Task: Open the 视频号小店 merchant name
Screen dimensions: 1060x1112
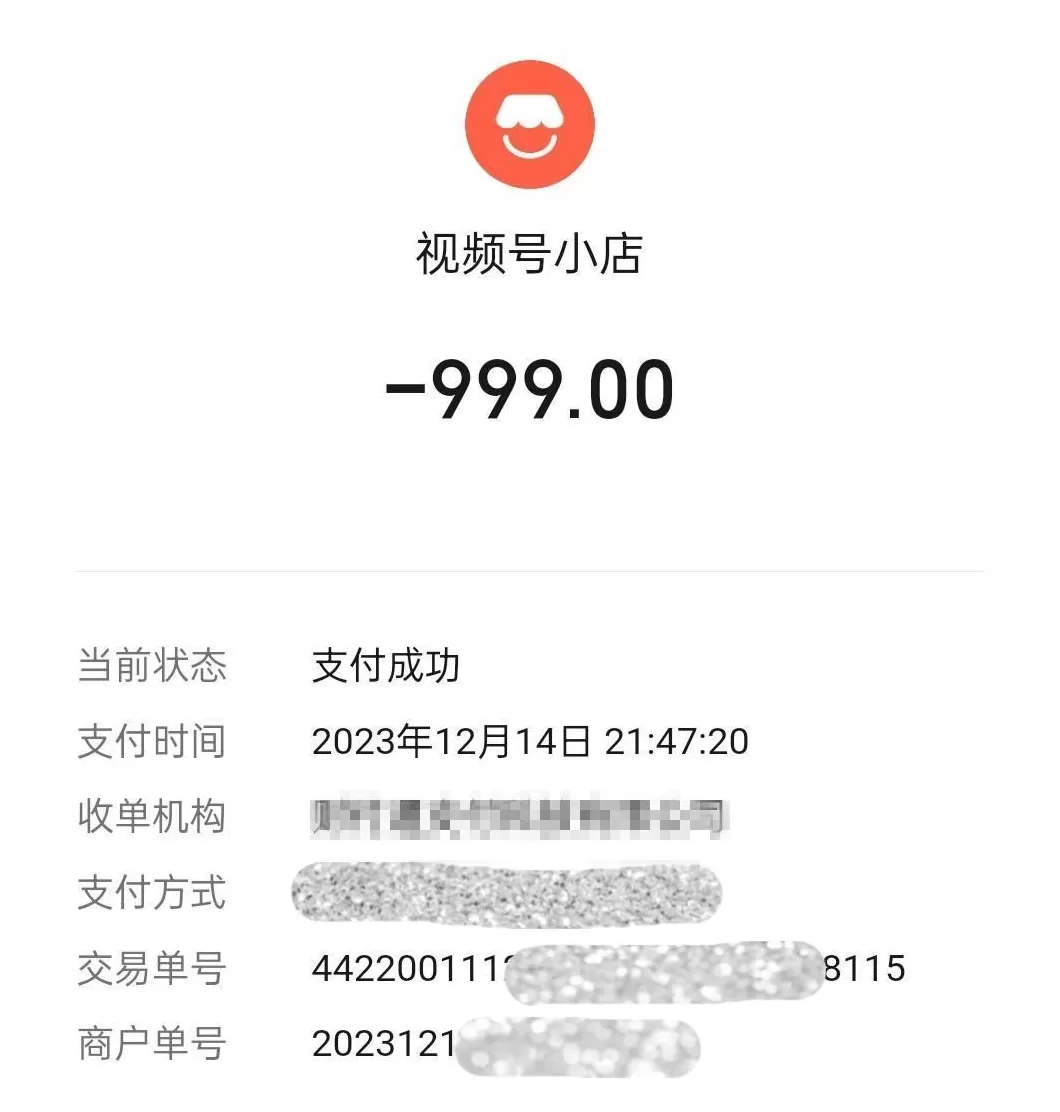Action: (x=528, y=253)
